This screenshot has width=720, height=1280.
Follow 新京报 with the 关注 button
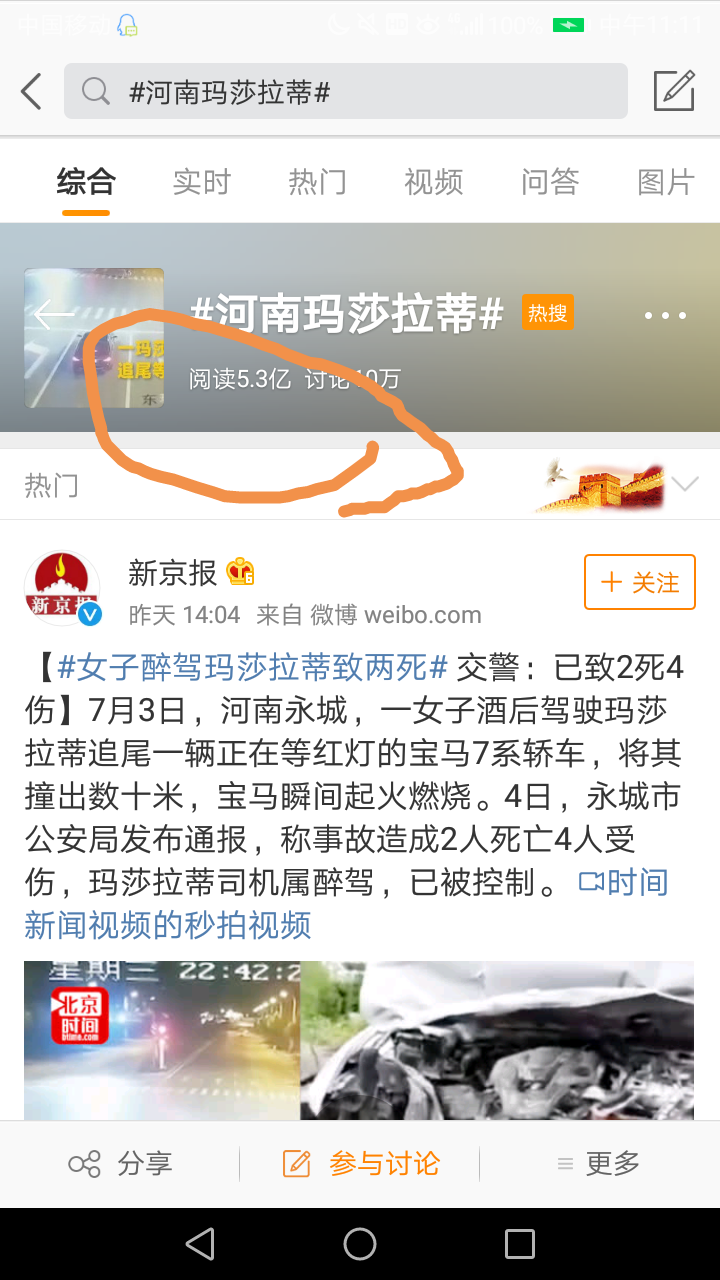pyautogui.click(x=639, y=582)
